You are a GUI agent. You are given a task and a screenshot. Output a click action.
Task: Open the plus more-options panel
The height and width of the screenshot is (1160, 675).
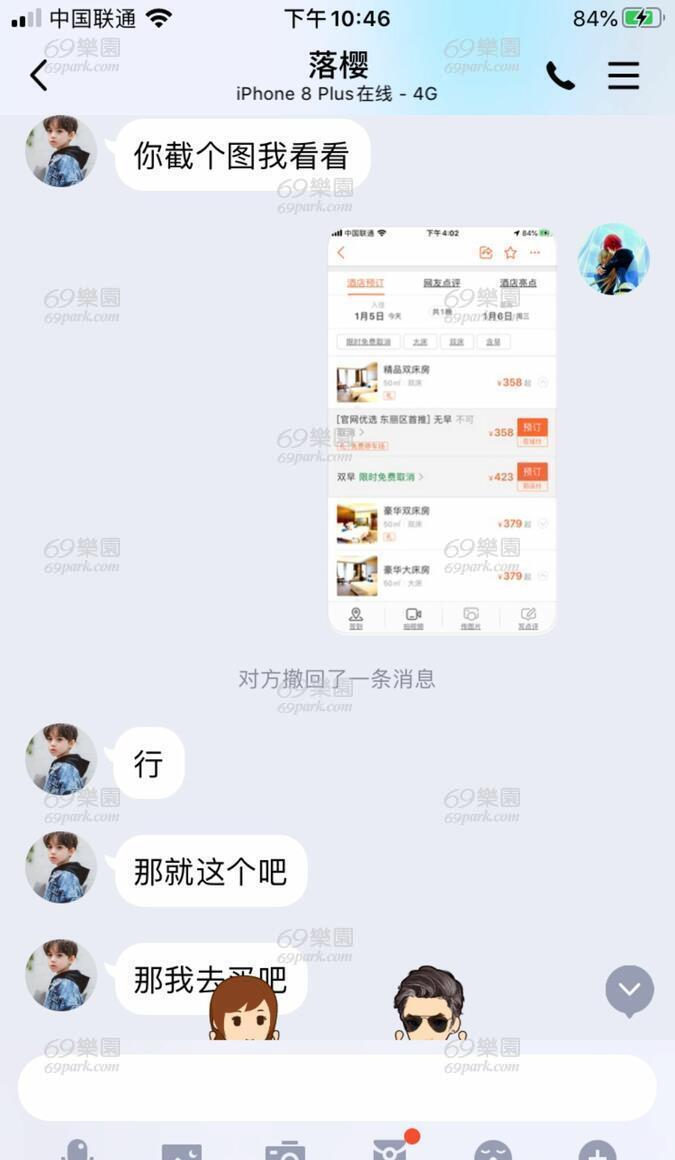pos(597,1150)
